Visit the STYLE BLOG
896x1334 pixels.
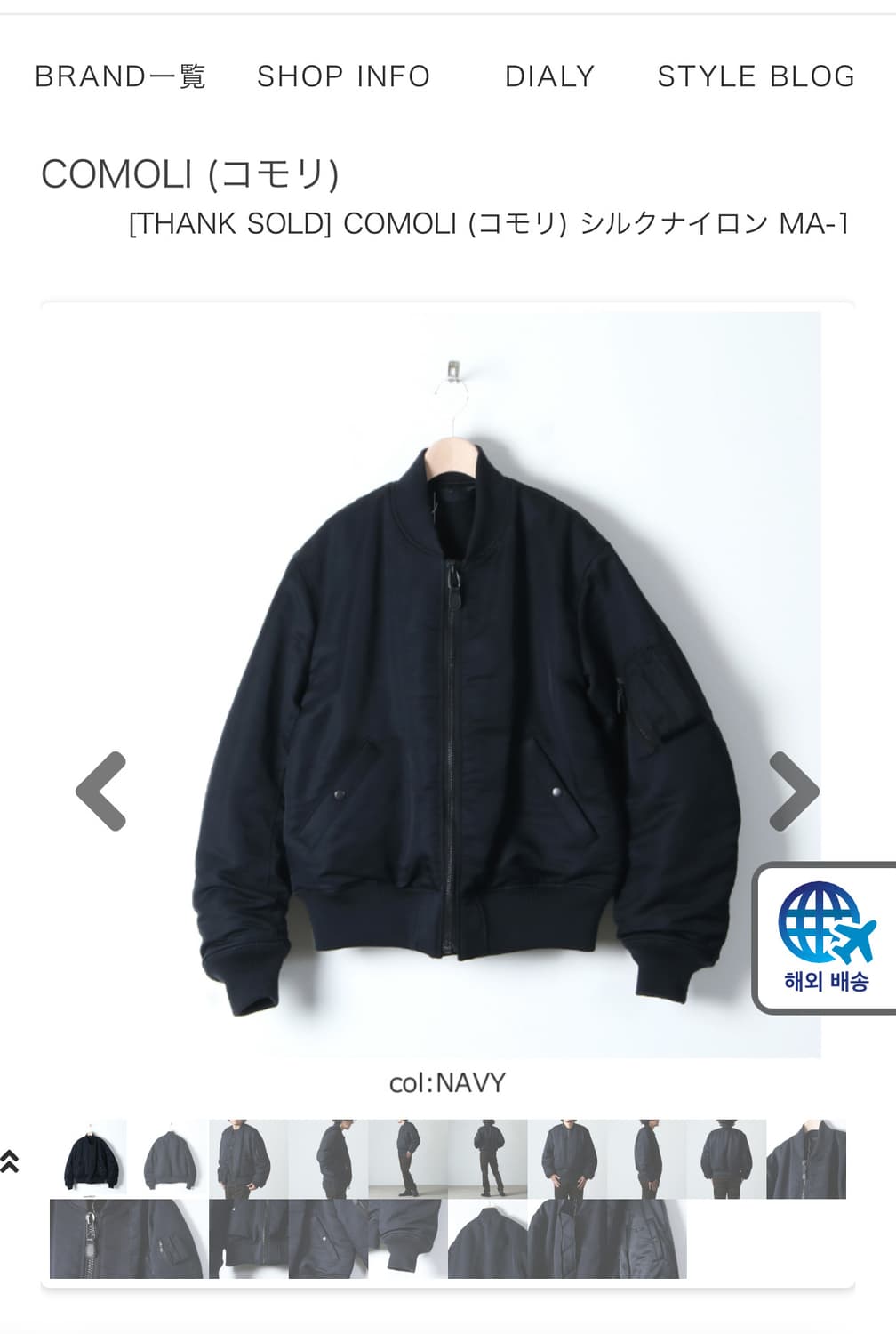click(x=754, y=76)
